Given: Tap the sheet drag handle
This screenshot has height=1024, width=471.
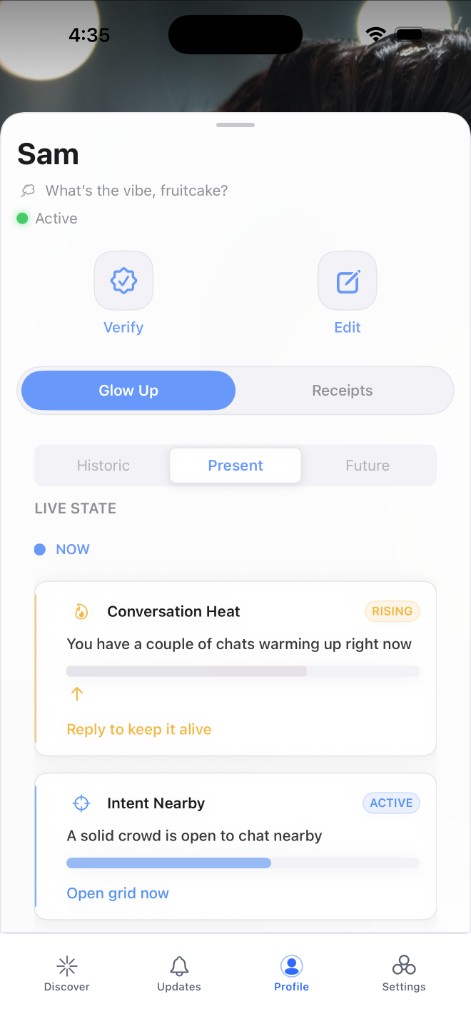Looking at the screenshot, I should coord(235,125).
